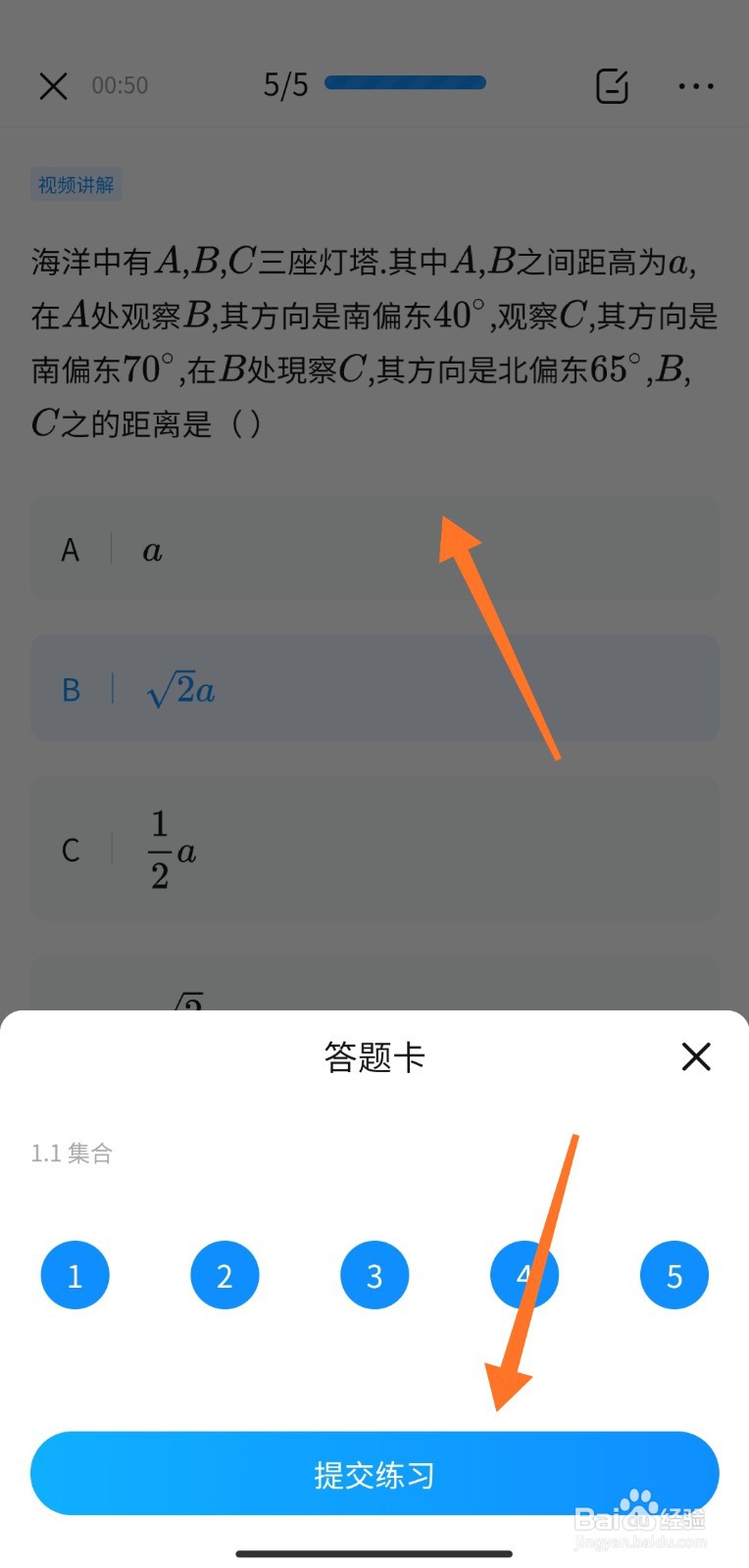Select answer option A
Image resolution: width=749 pixels, height=1568 pixels.
tap(374, 549)
